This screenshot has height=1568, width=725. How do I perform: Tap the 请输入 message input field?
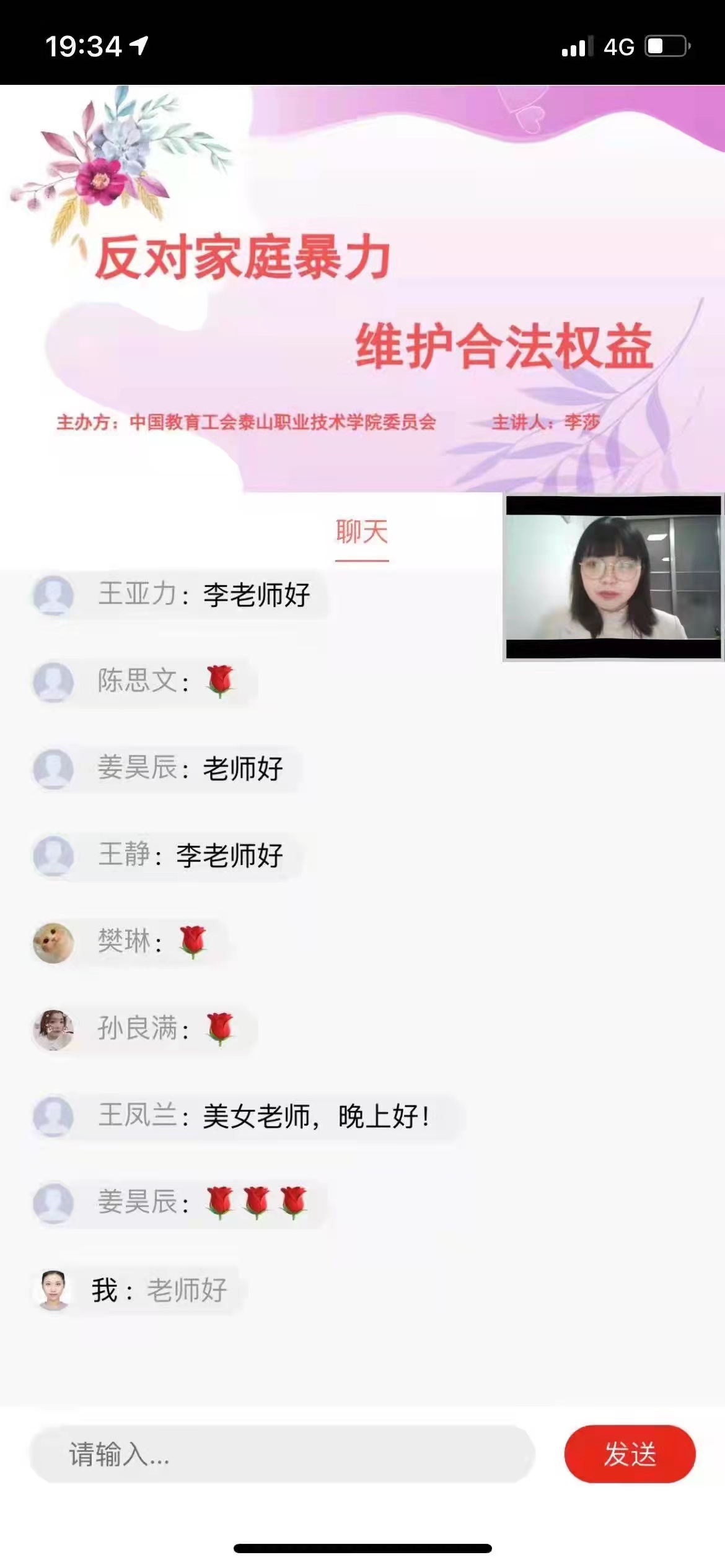(282, 1453)
